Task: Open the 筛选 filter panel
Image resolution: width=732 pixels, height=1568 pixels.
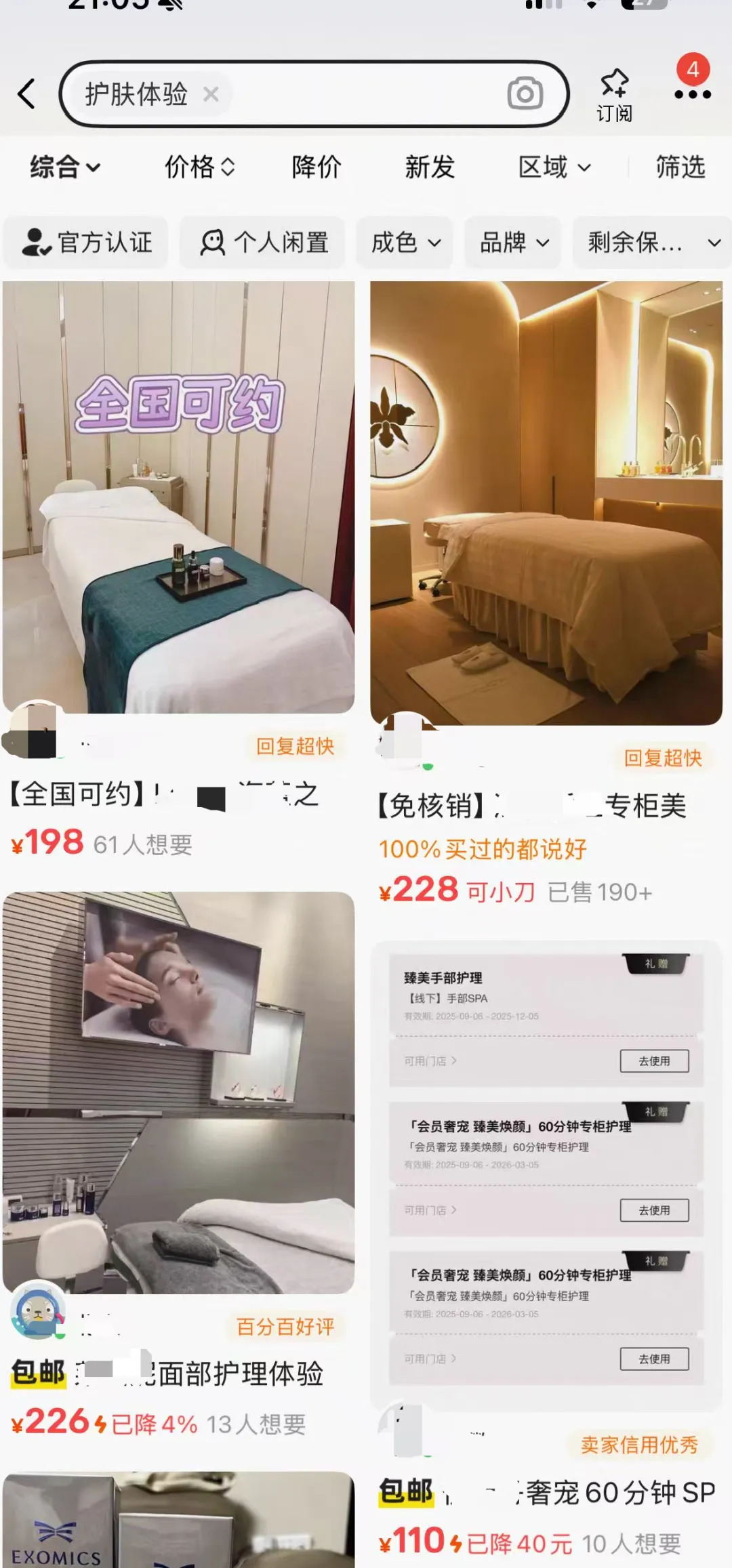Action: coord(679,167)
